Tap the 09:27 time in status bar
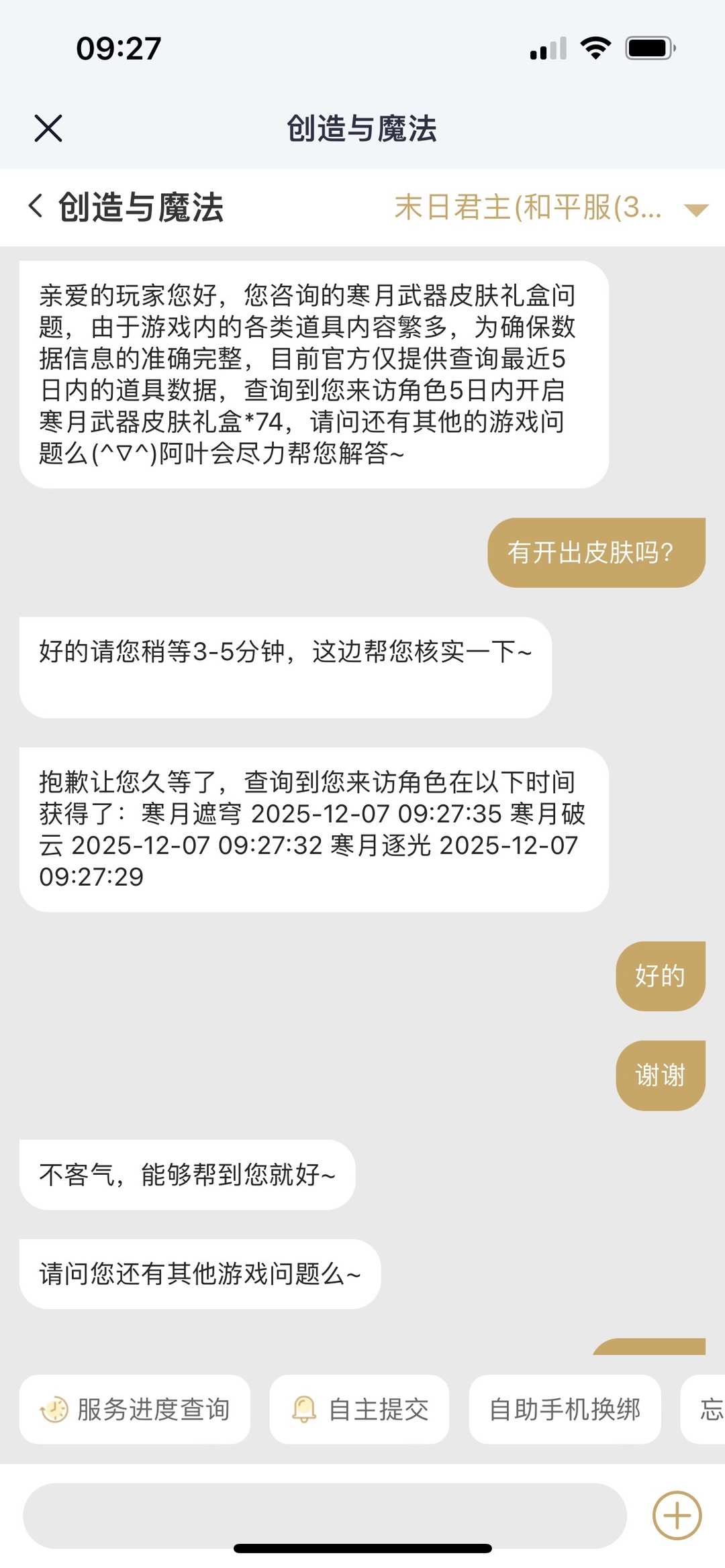Image resolution: width=725 pixels, height=1568 pixels. pyautogui.click(x=117, y=47)
